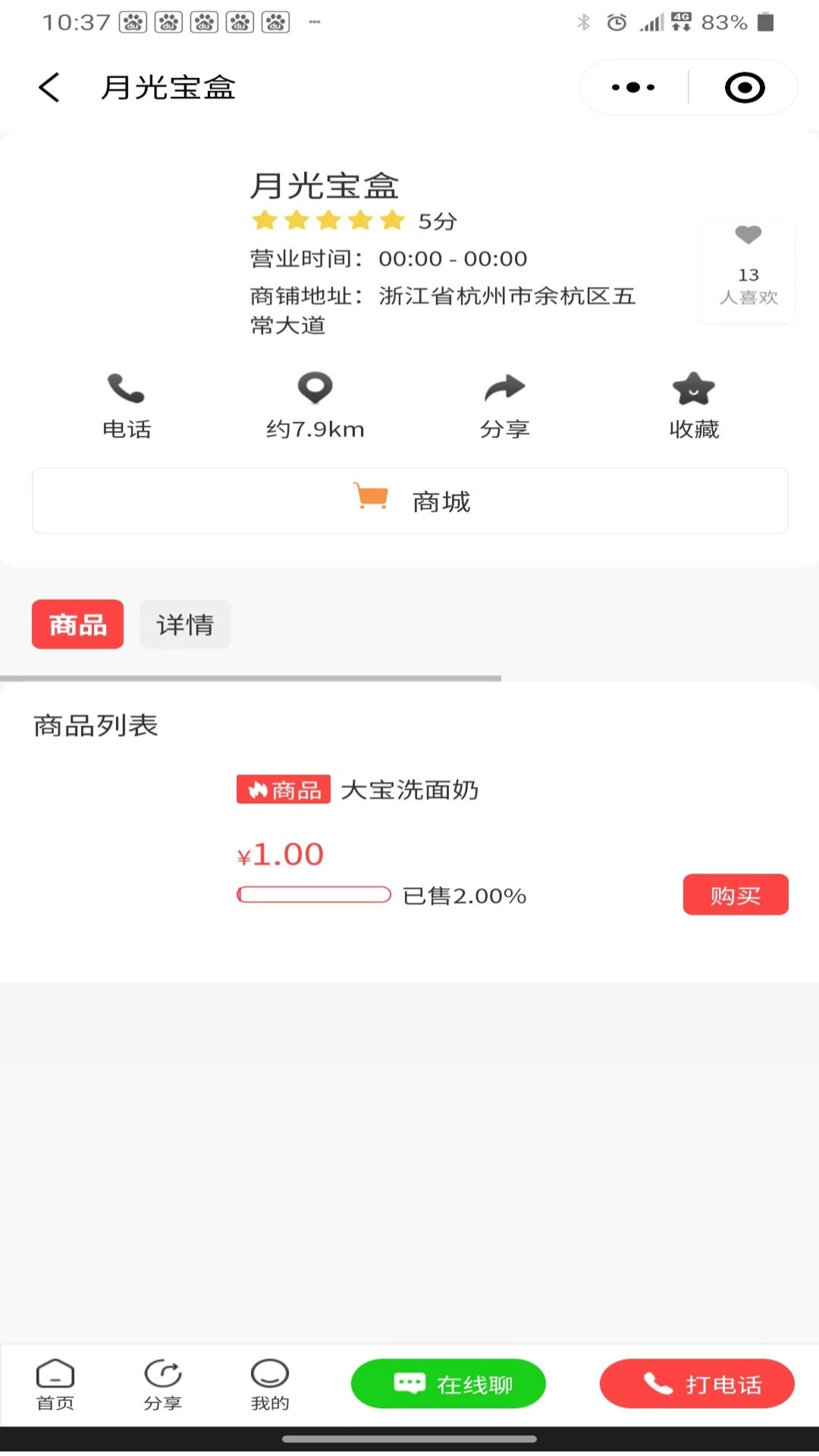Select the 商品 tab
Viewport: 819px width, 1456px height.
click(x=77, y=624)
